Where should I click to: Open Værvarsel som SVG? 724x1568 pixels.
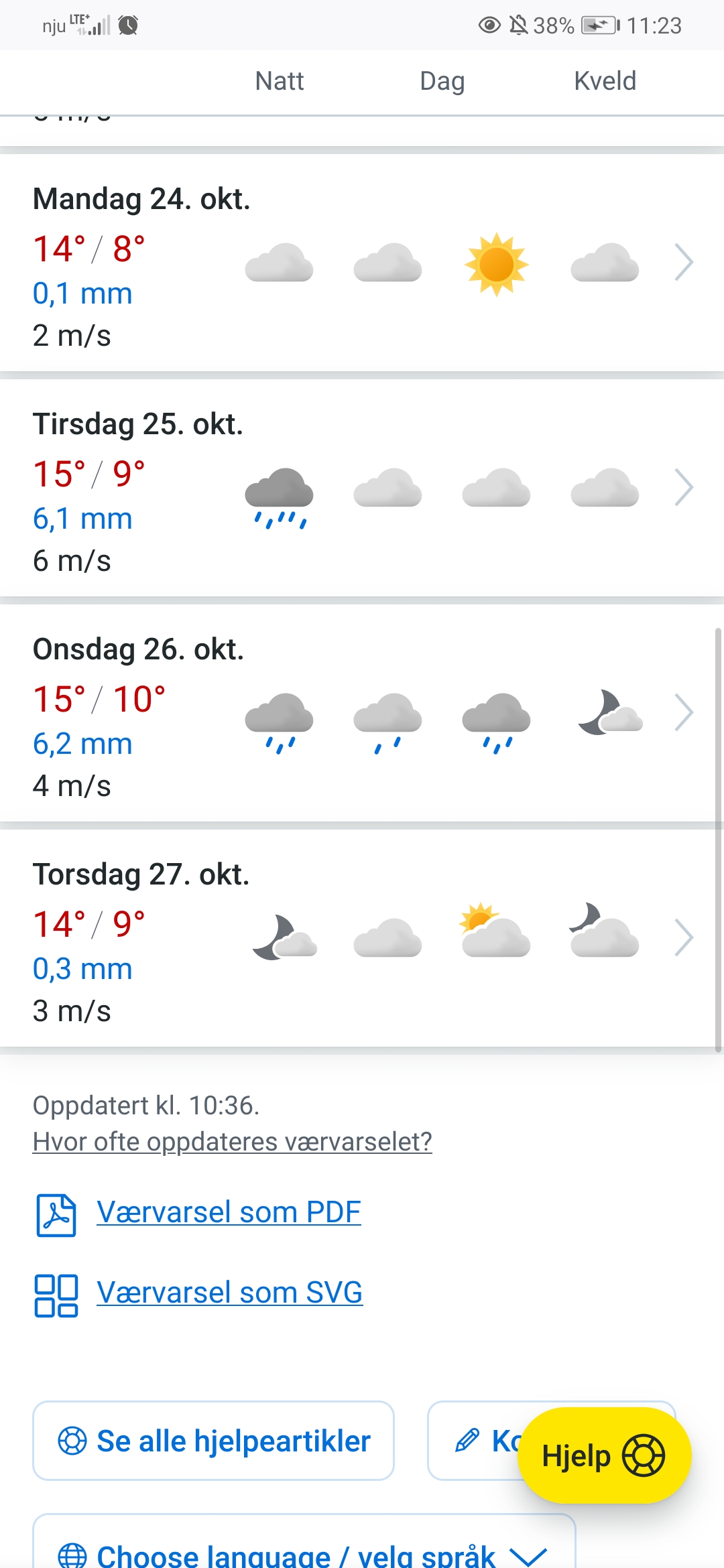point(229,1293)
